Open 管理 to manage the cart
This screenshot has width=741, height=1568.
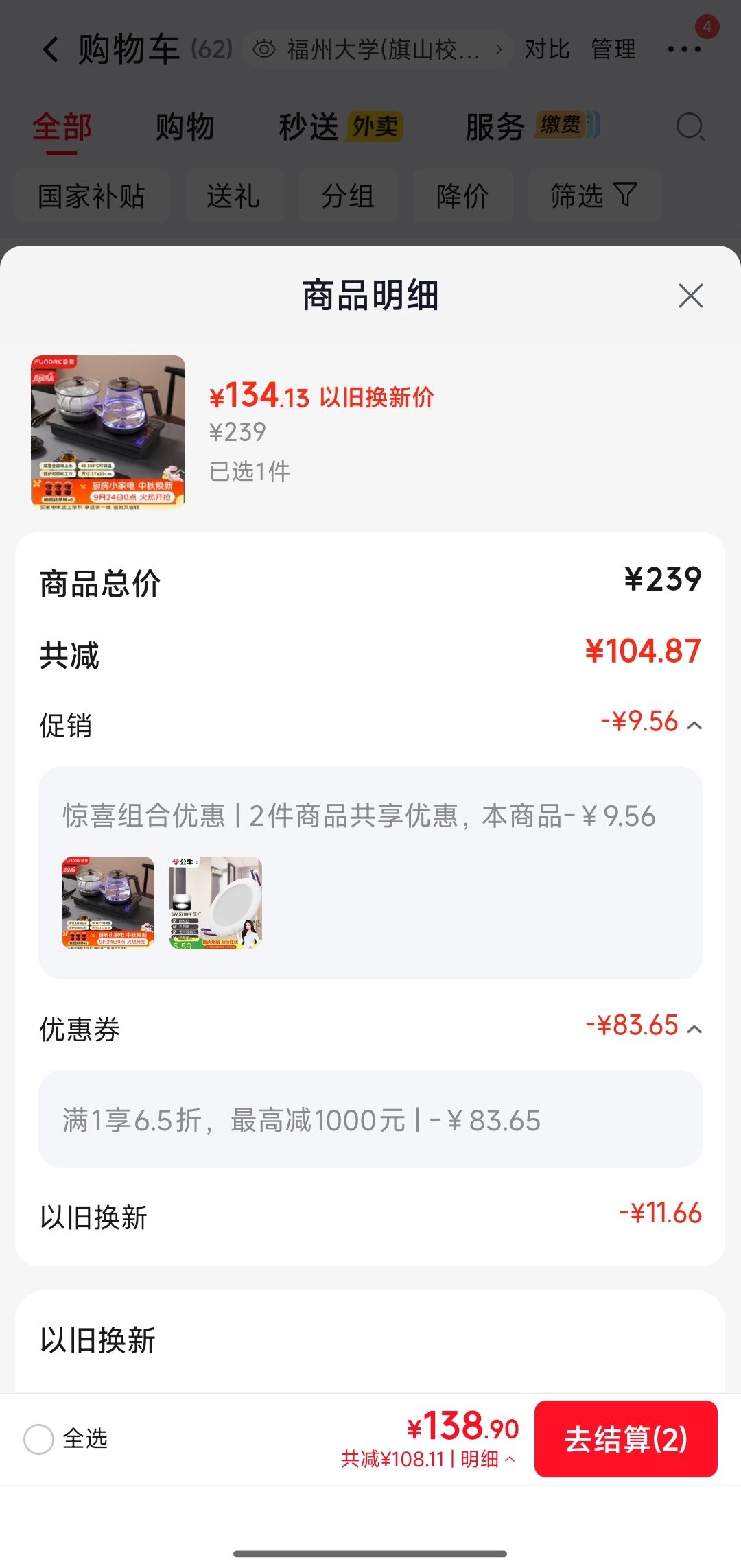[613, 49]
